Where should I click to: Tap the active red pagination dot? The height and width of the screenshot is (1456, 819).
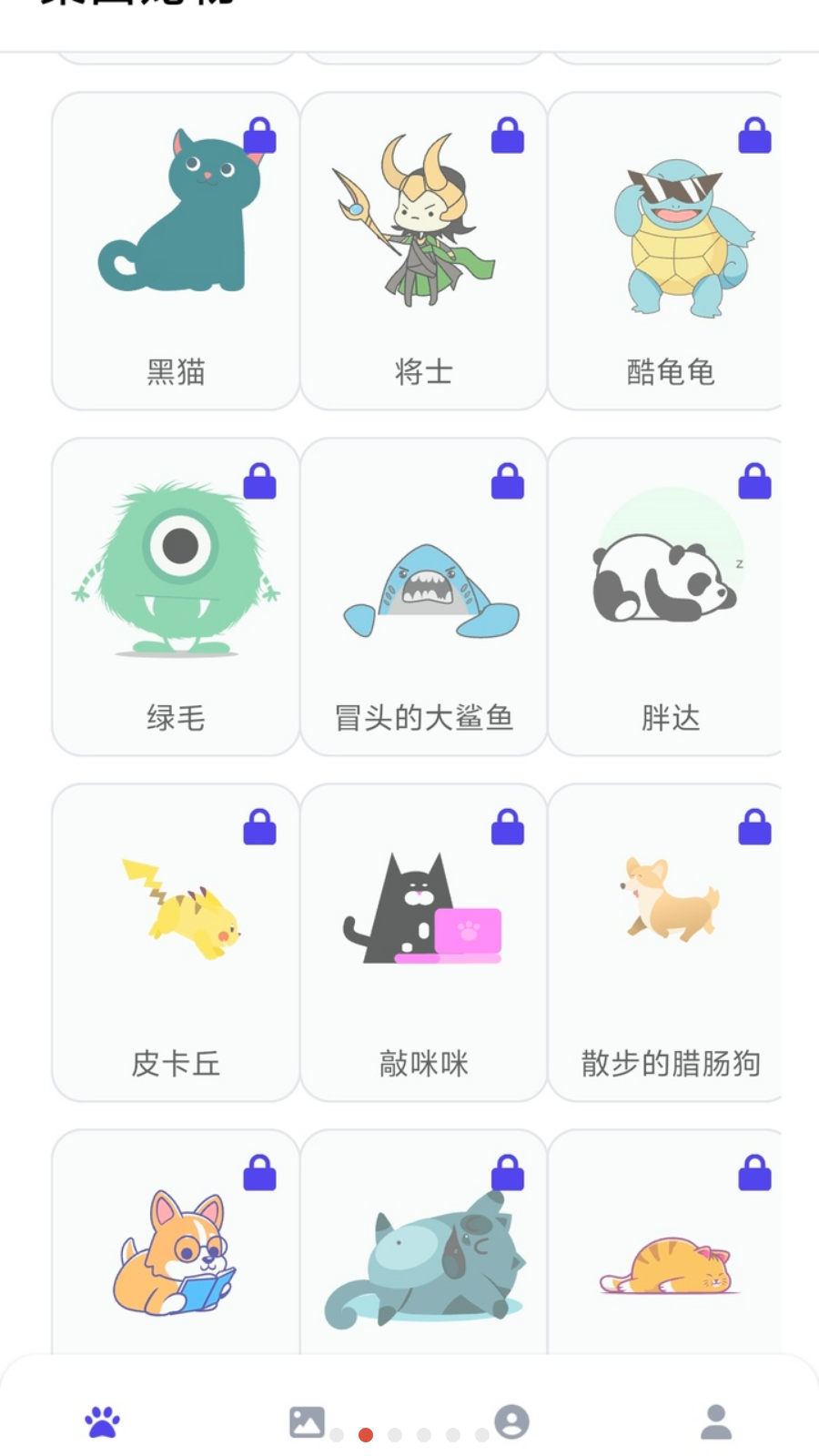pyautogui.click(x=366, y=1435)
